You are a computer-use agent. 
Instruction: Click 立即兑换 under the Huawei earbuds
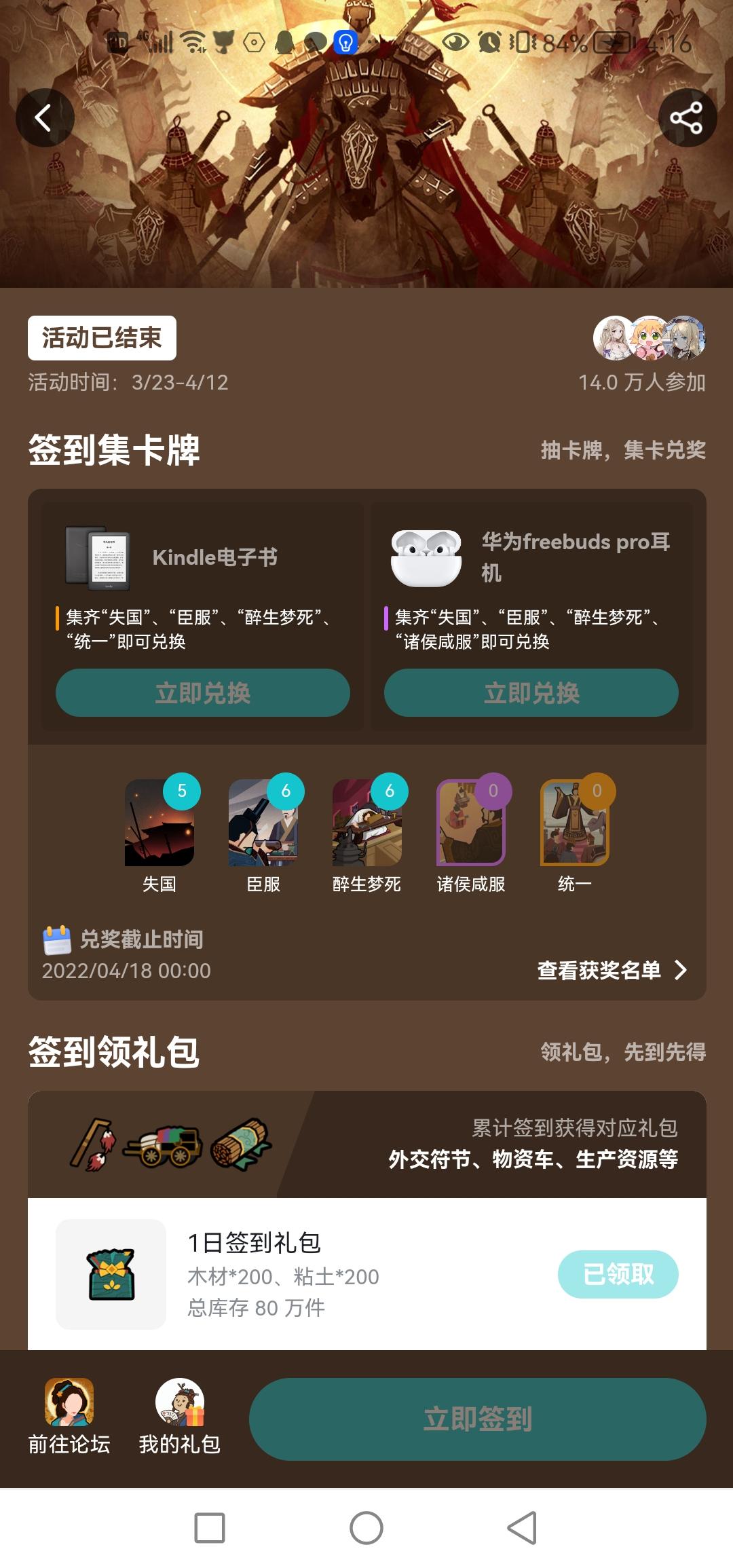click(x=530, y=693)
